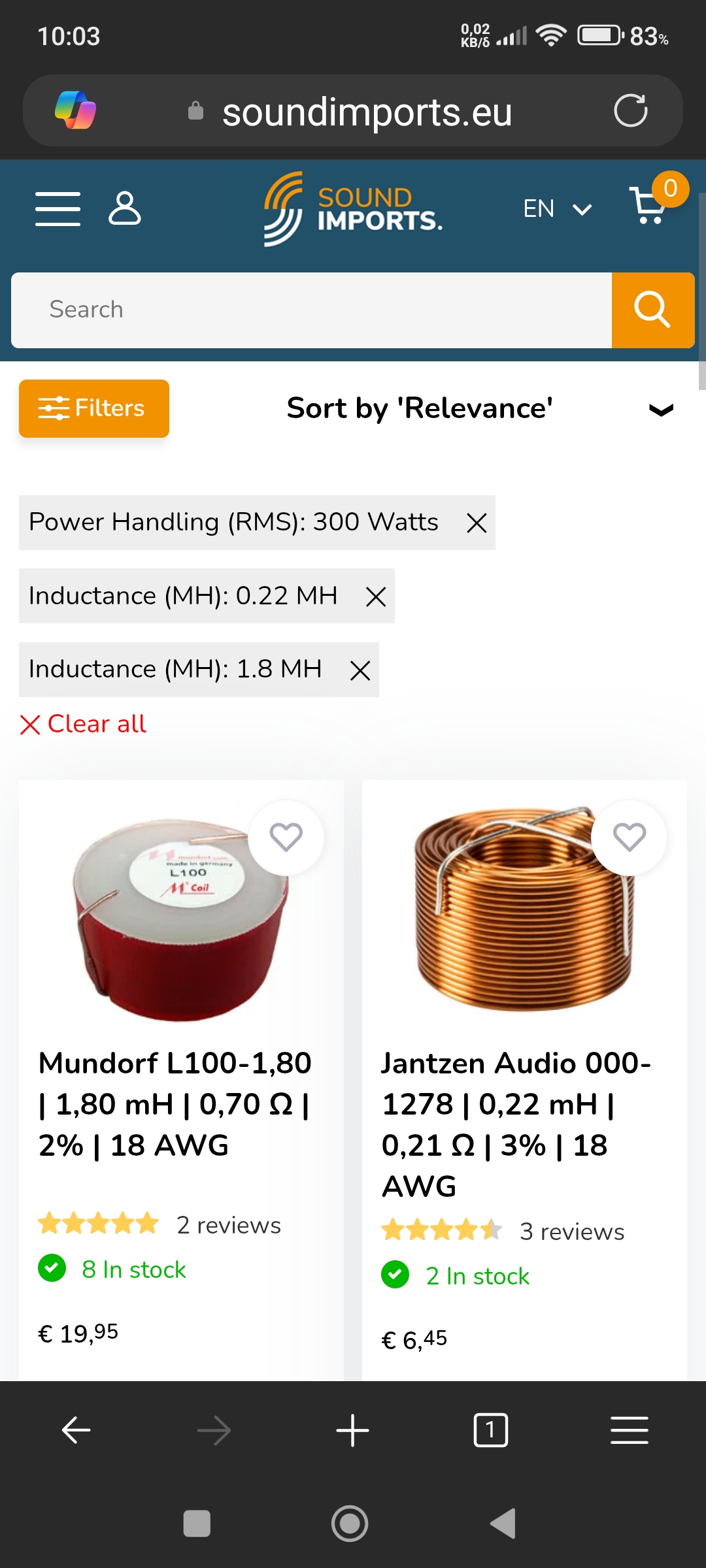Submit search with the magnifier button
This screenshot has height=1568, width=706.
pyautogui.click(x=652, y=310)
